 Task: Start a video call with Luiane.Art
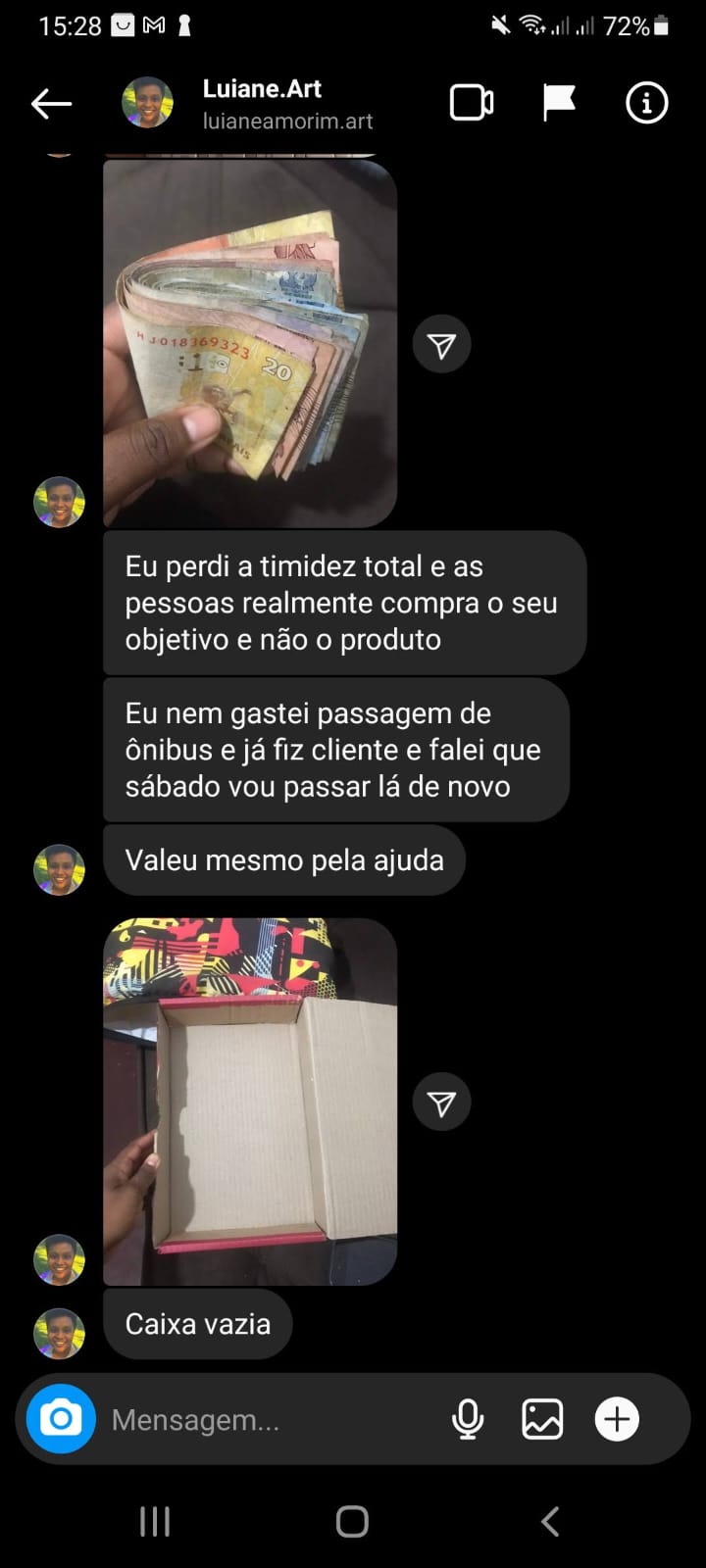[472, 103]
